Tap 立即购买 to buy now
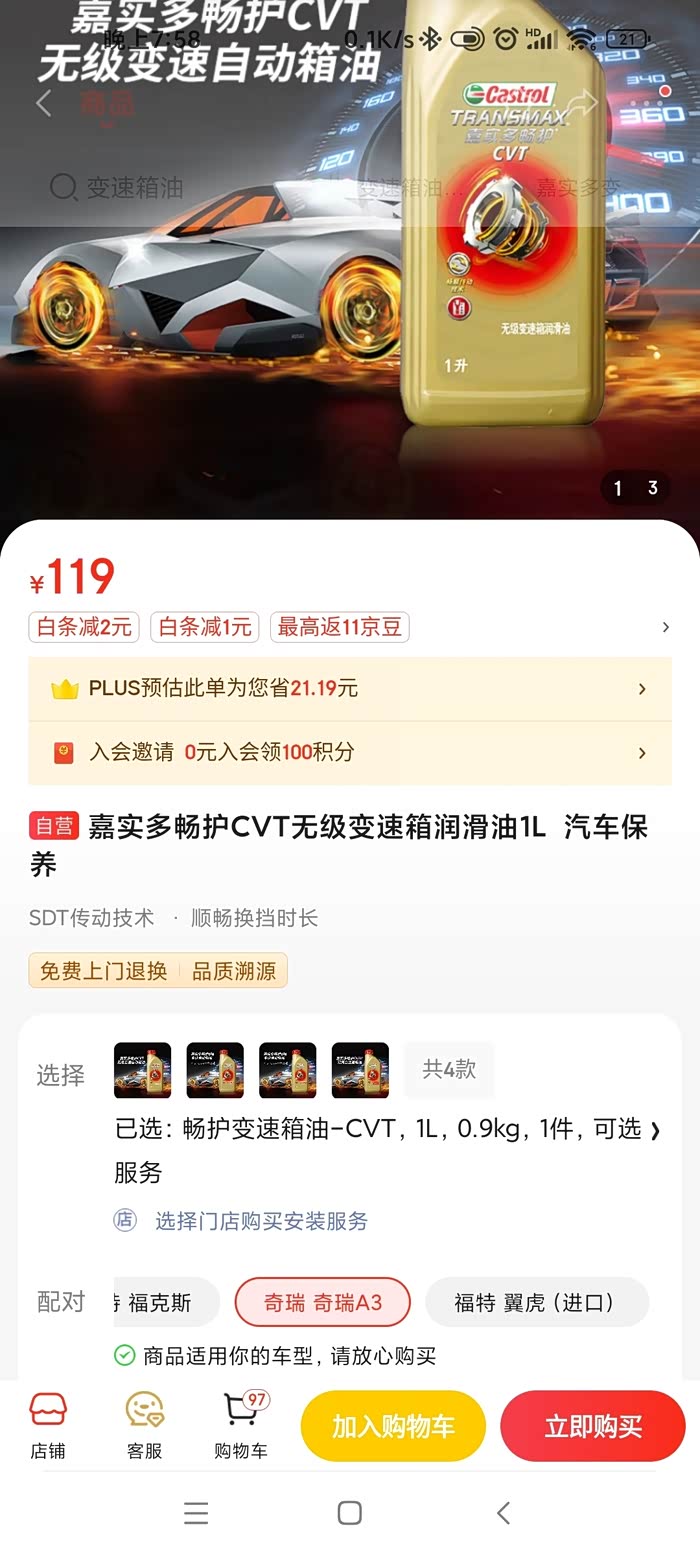Image resolution: width=700 pixels, height=1555 pixels. pyautogui.click(x=593, y=1426)
